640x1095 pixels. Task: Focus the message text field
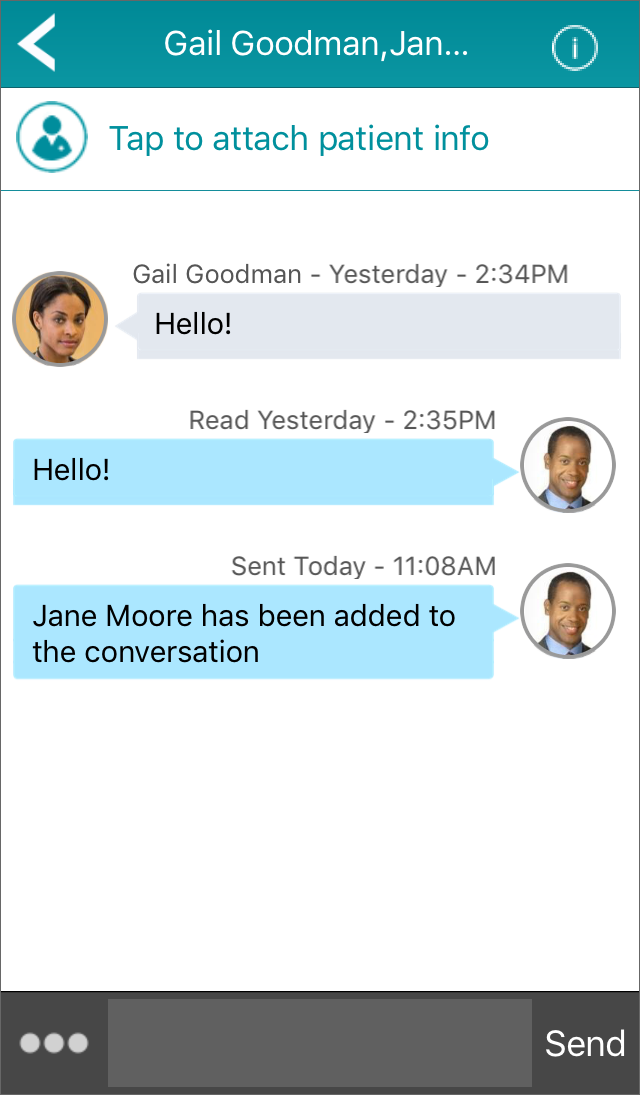[x=320, y=1042]
